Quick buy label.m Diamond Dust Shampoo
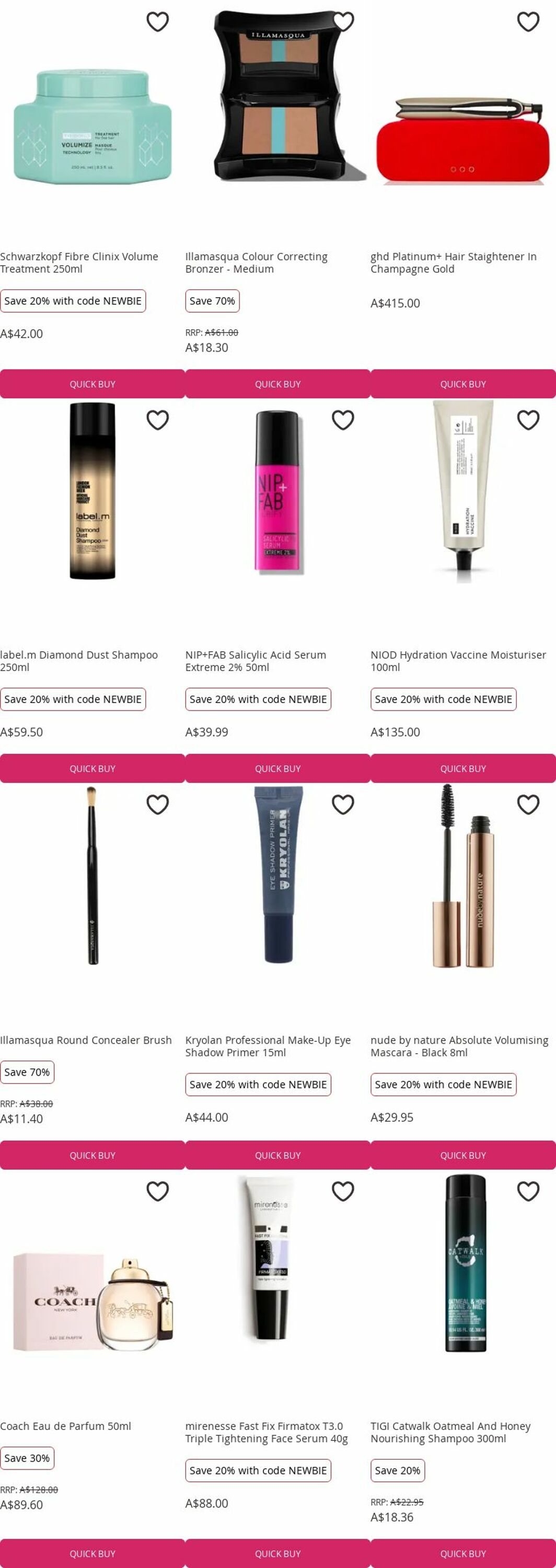Viewport: 556px width, 1568px height. (92, 769)
